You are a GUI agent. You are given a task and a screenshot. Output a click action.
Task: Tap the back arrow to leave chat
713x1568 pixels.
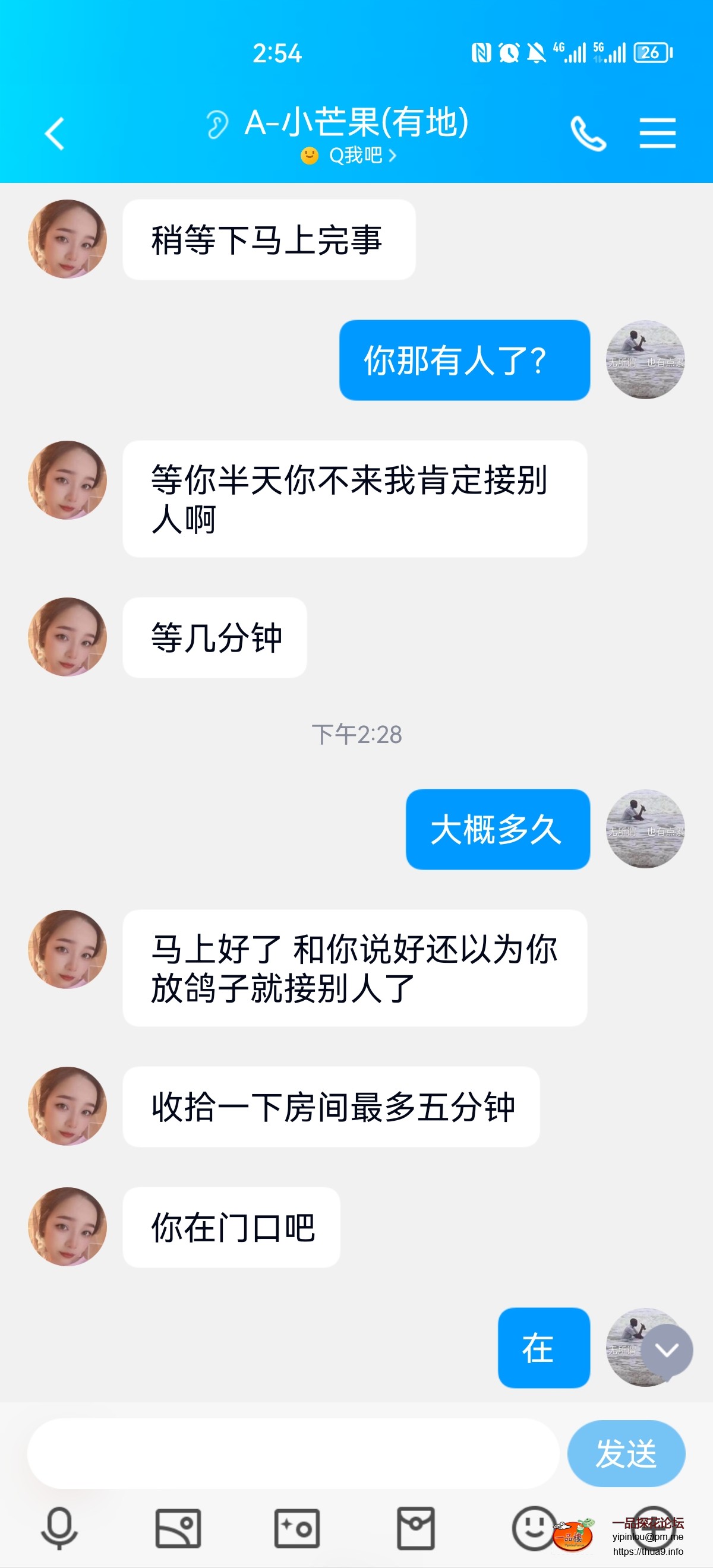pos(53,133)
